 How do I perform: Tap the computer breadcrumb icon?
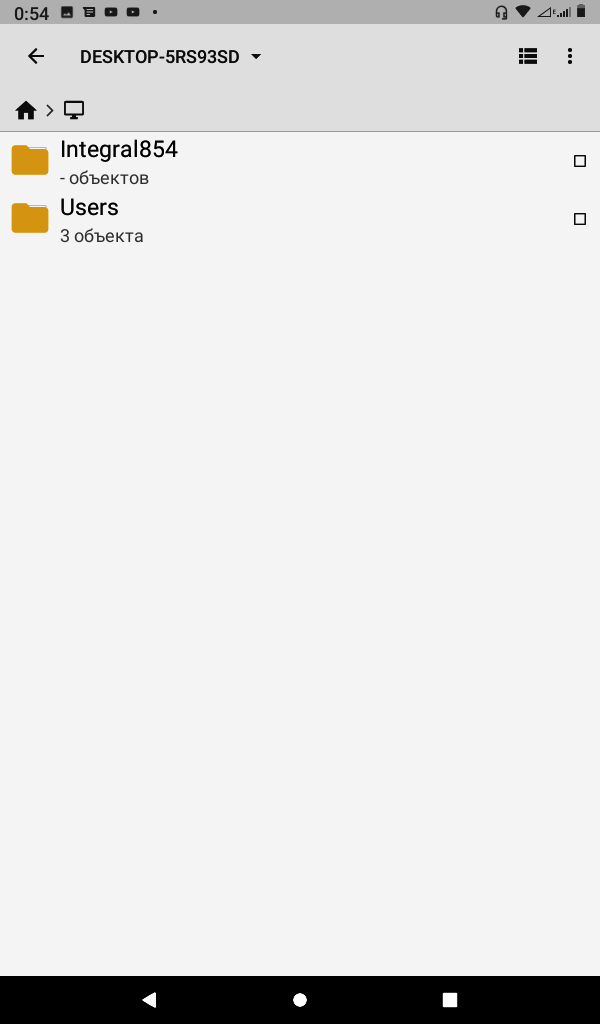tap(74, 110)
